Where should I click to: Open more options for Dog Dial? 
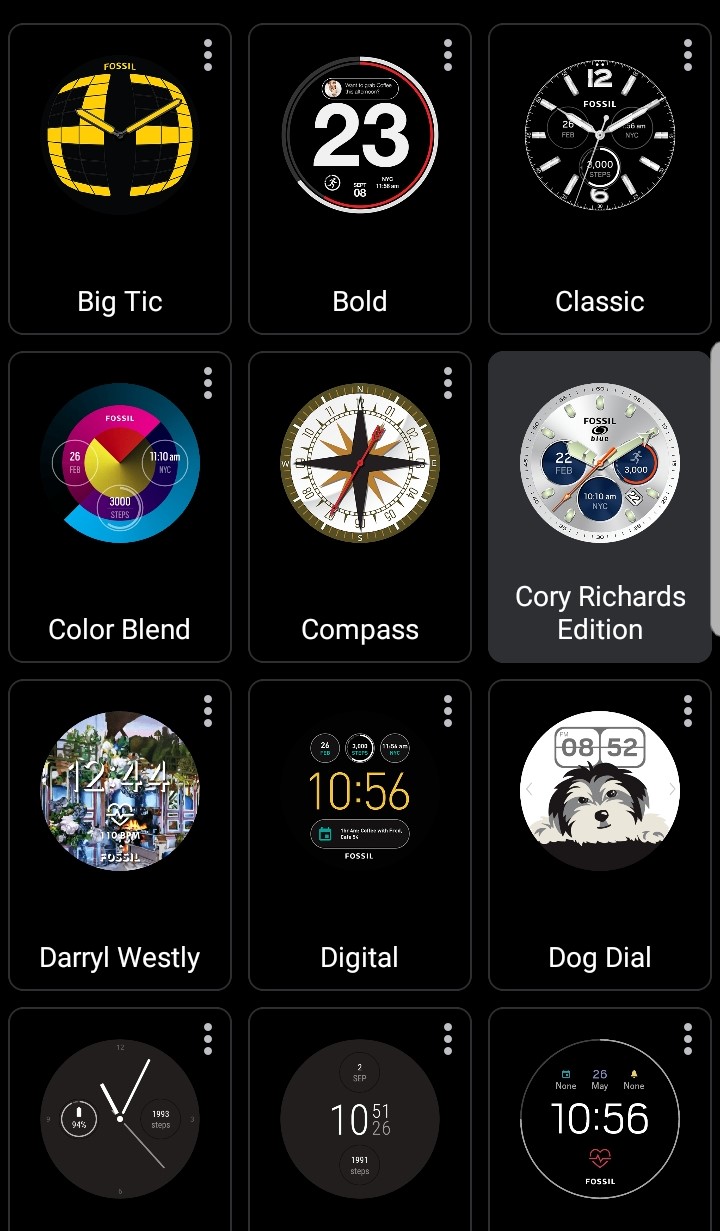(688, 711)
